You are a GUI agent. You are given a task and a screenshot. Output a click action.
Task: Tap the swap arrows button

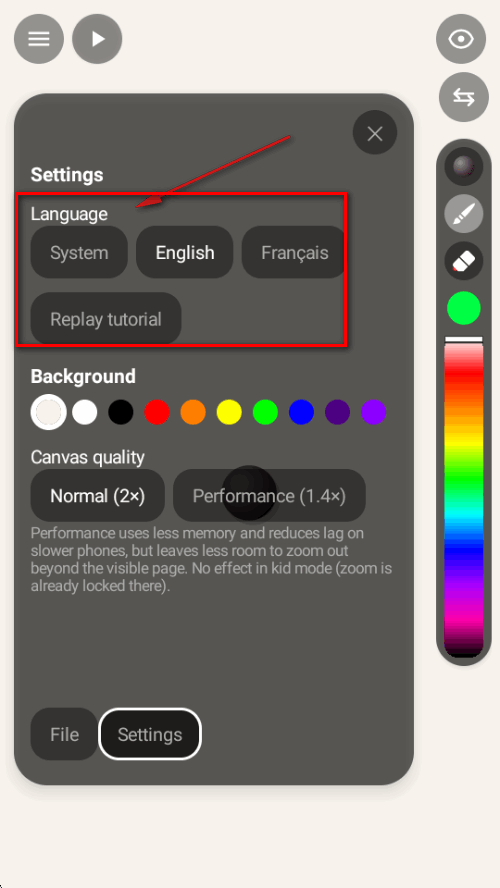[x=464, y=97]
